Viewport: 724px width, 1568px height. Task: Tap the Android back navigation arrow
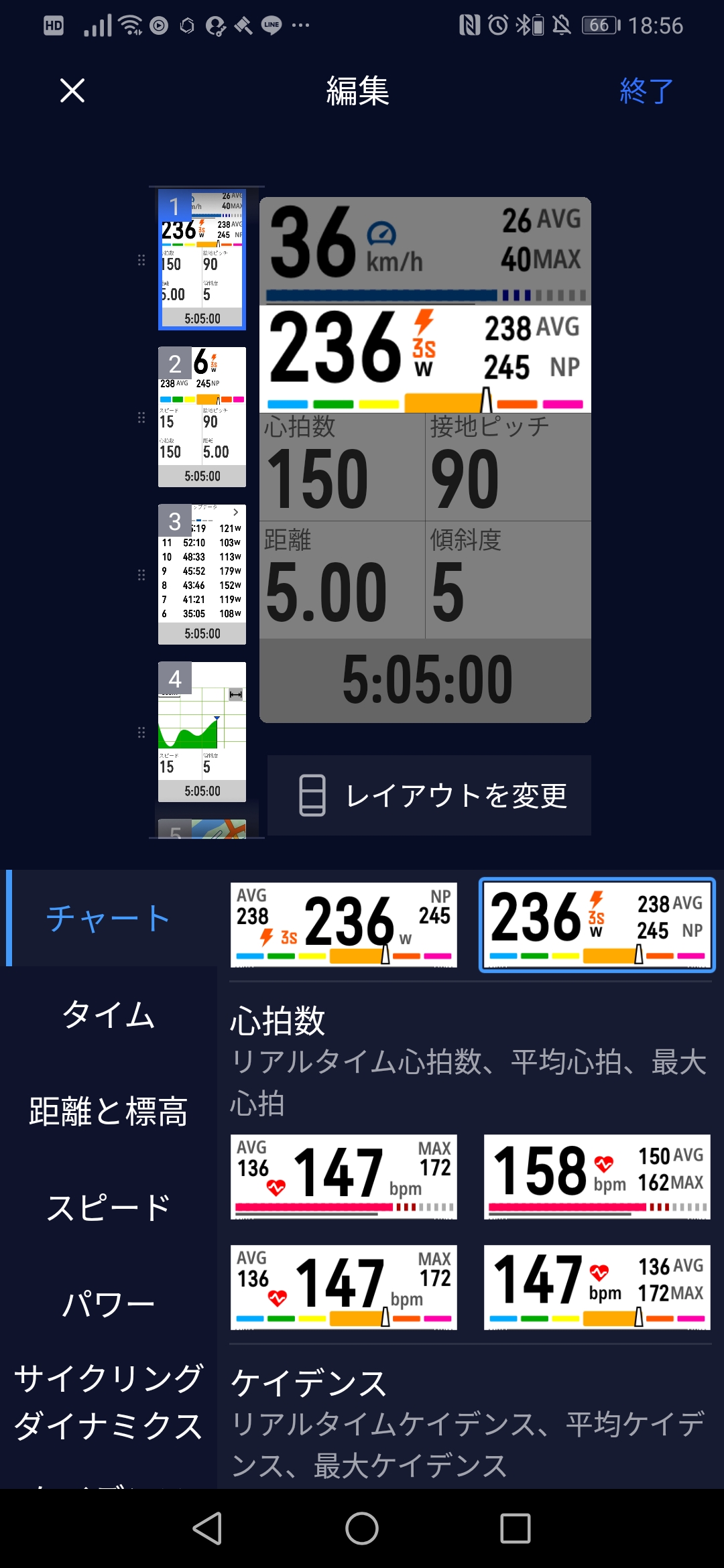coord(208,1526)
